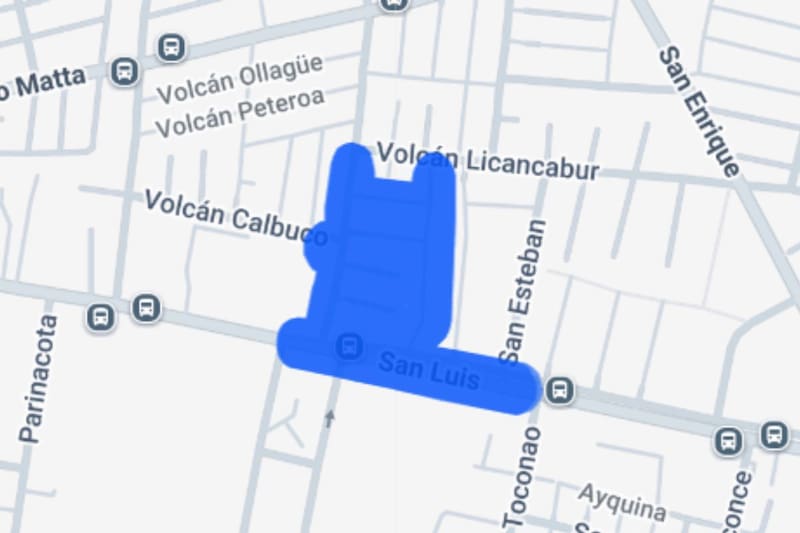Open the bus stop next to Matta label
800x533 pixels.
coord(125,71)
